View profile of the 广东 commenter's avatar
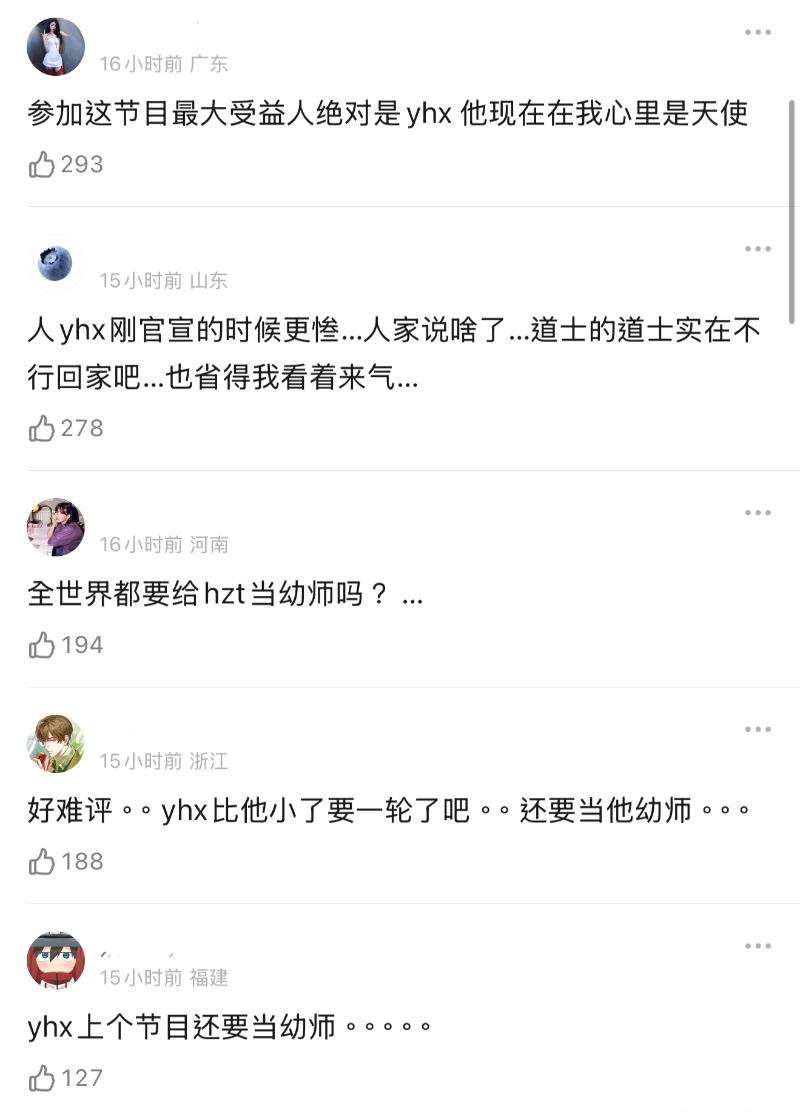This screenshot has height=1114, width=800. coord(56,47)
